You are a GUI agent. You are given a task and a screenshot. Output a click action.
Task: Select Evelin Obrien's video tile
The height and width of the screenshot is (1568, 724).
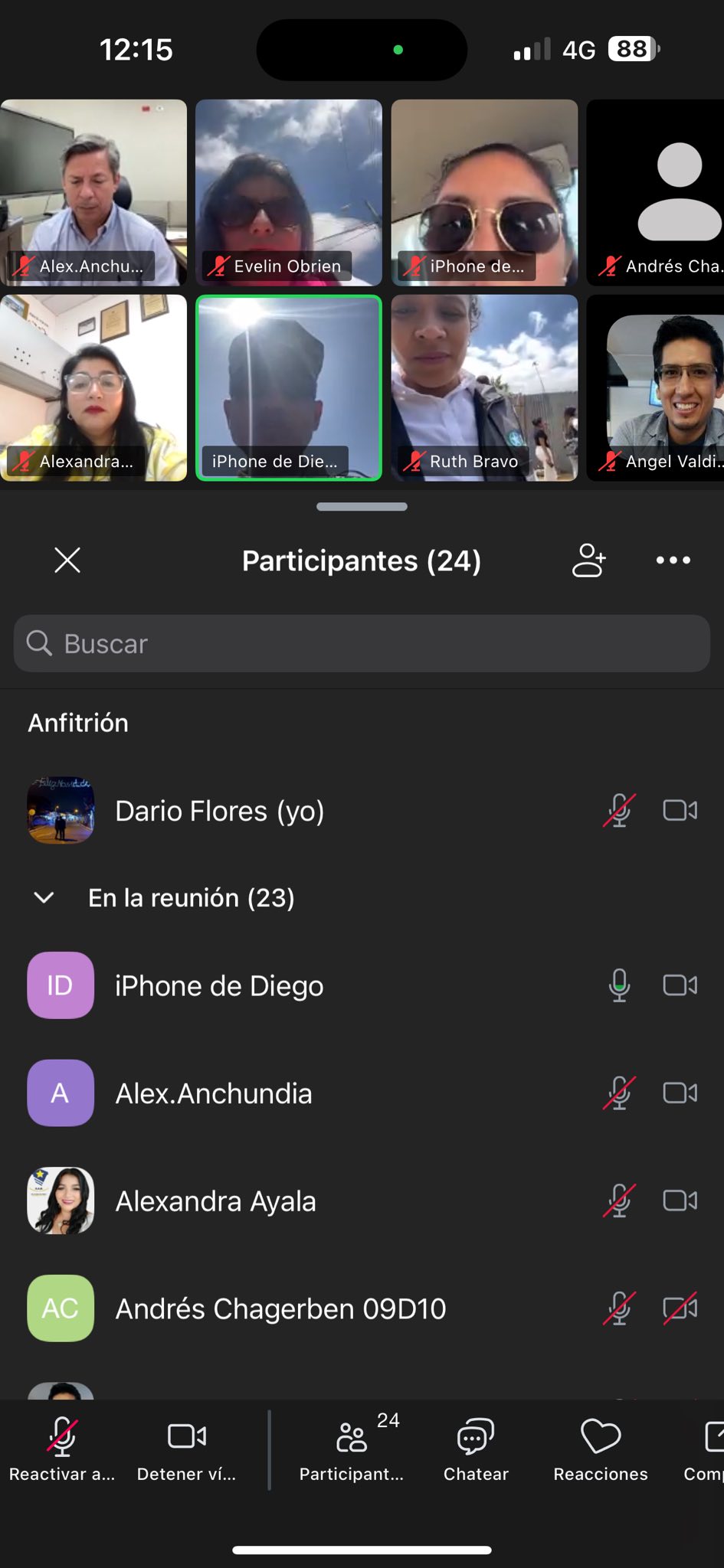(x=289, y=192)
